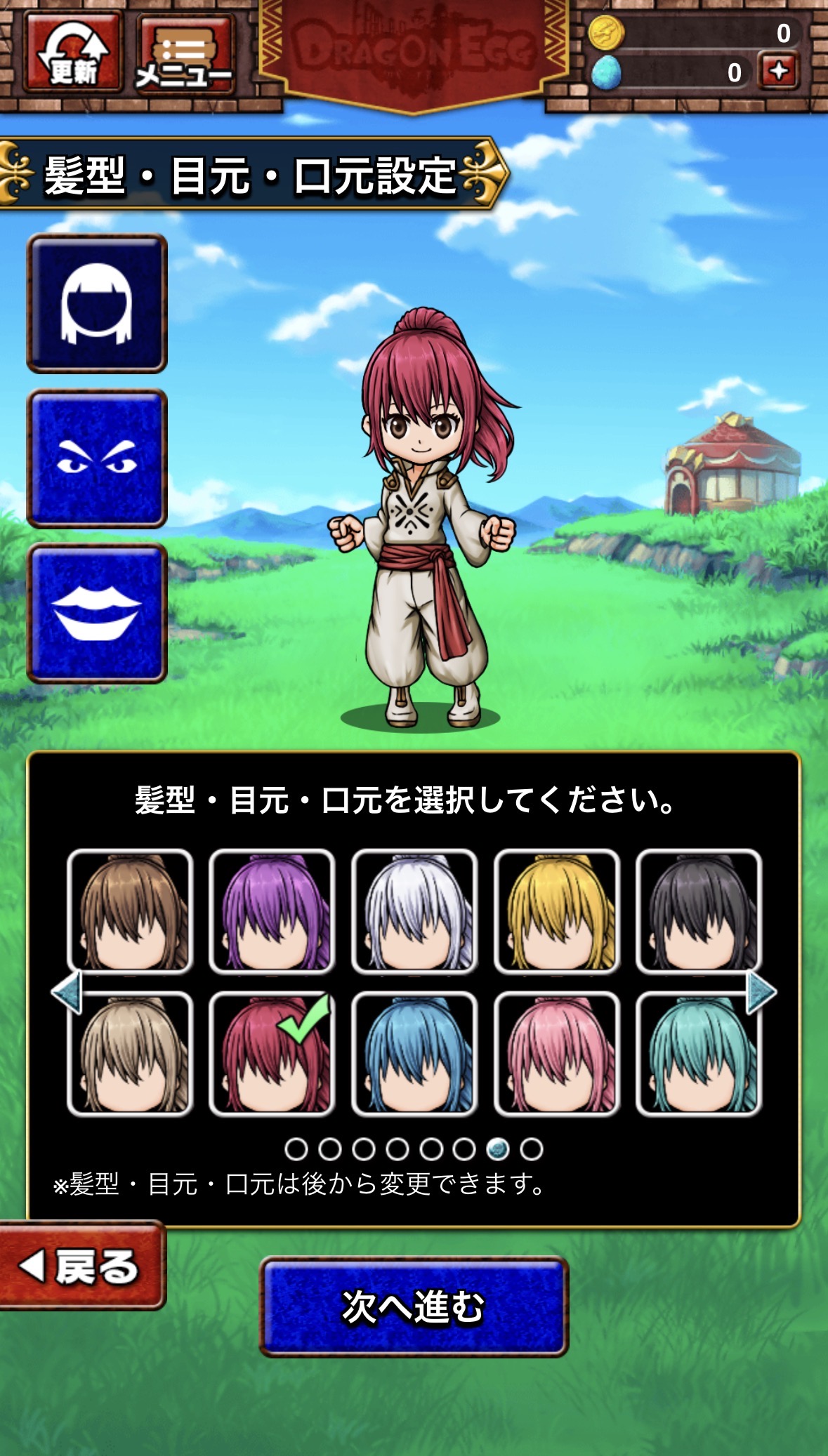Choose the brown ponytail hairstyle
This screenshot has height=1456, width=828.
pos(130,911)
